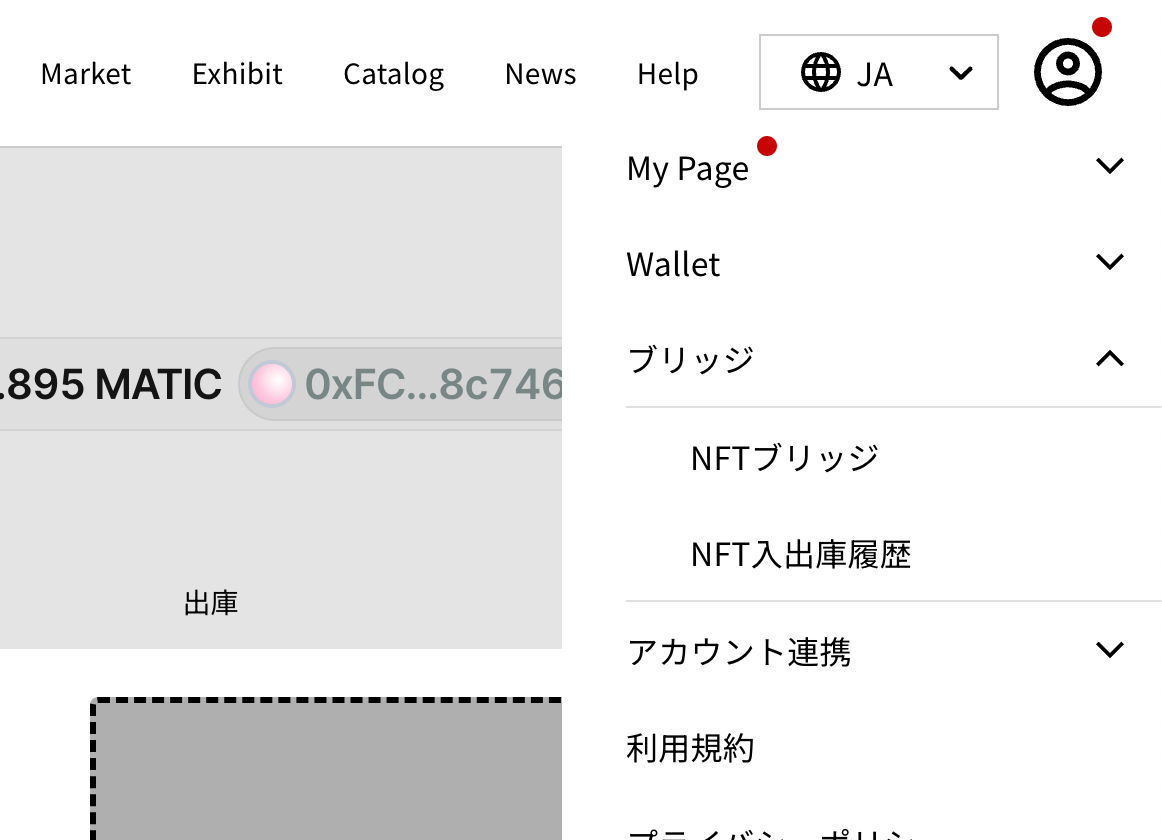
Task: Open NFT入出庫履歴
Action: point(800,554)
